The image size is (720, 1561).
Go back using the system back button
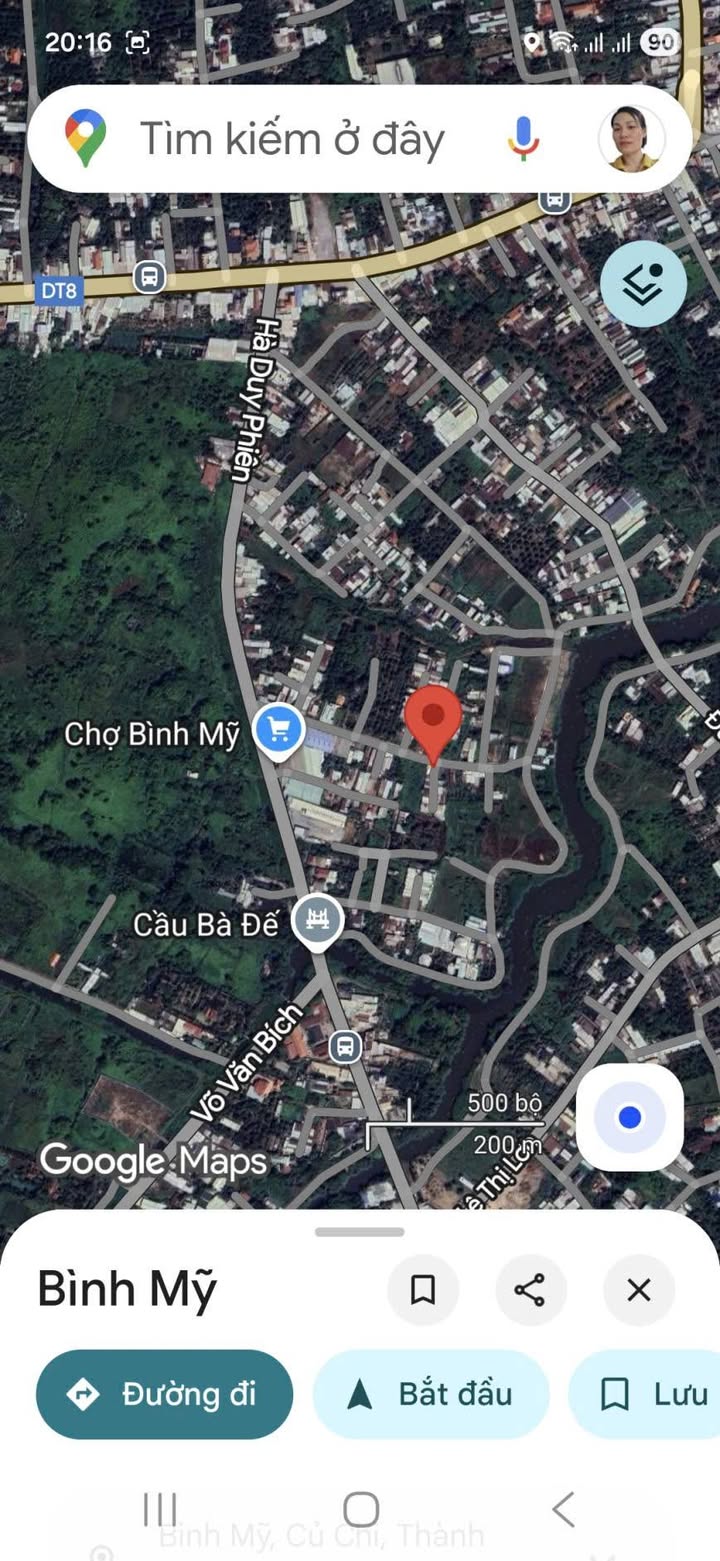point(564,1509)
